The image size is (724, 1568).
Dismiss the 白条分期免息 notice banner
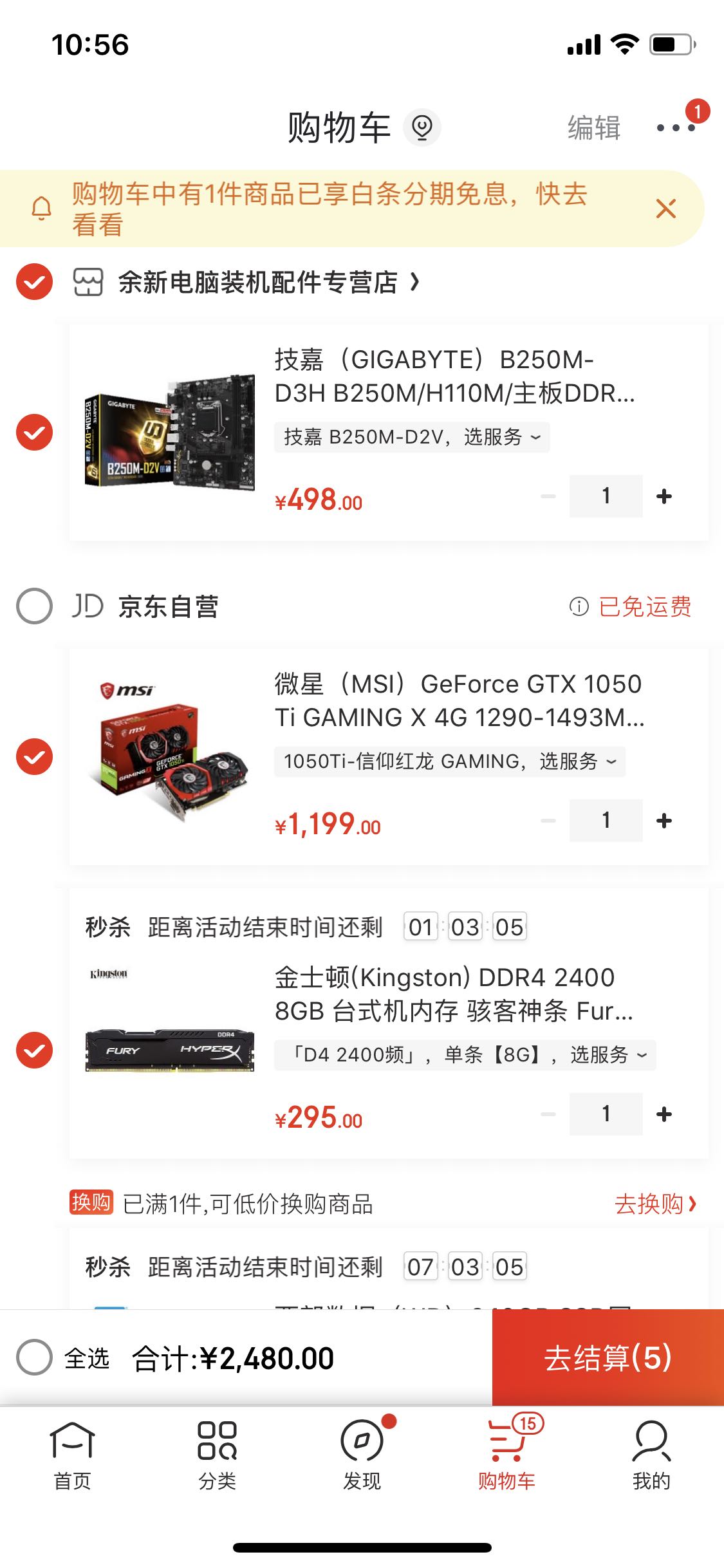[x=665, y=209]
